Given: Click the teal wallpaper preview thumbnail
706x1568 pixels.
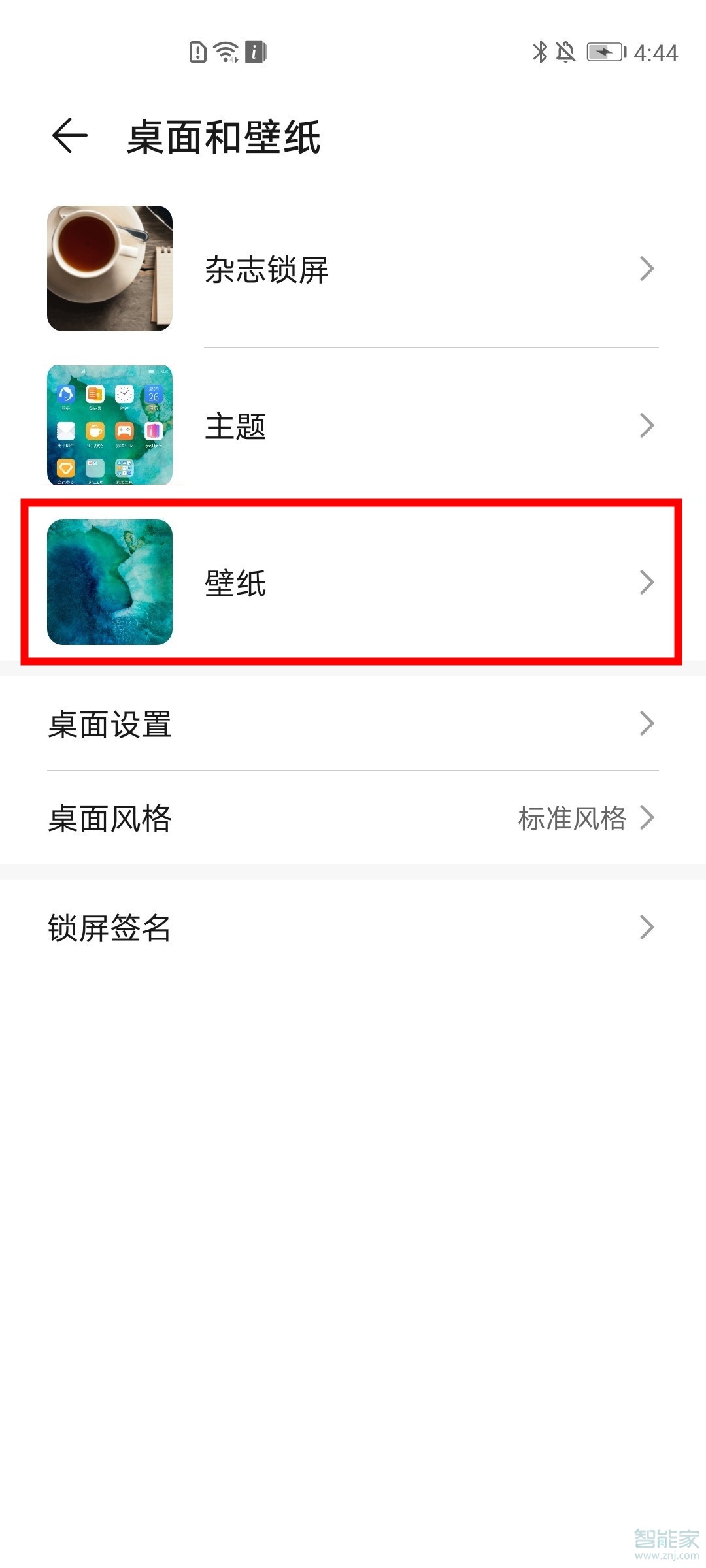Looking at the screenshot, I should click(x=109, y=581).
